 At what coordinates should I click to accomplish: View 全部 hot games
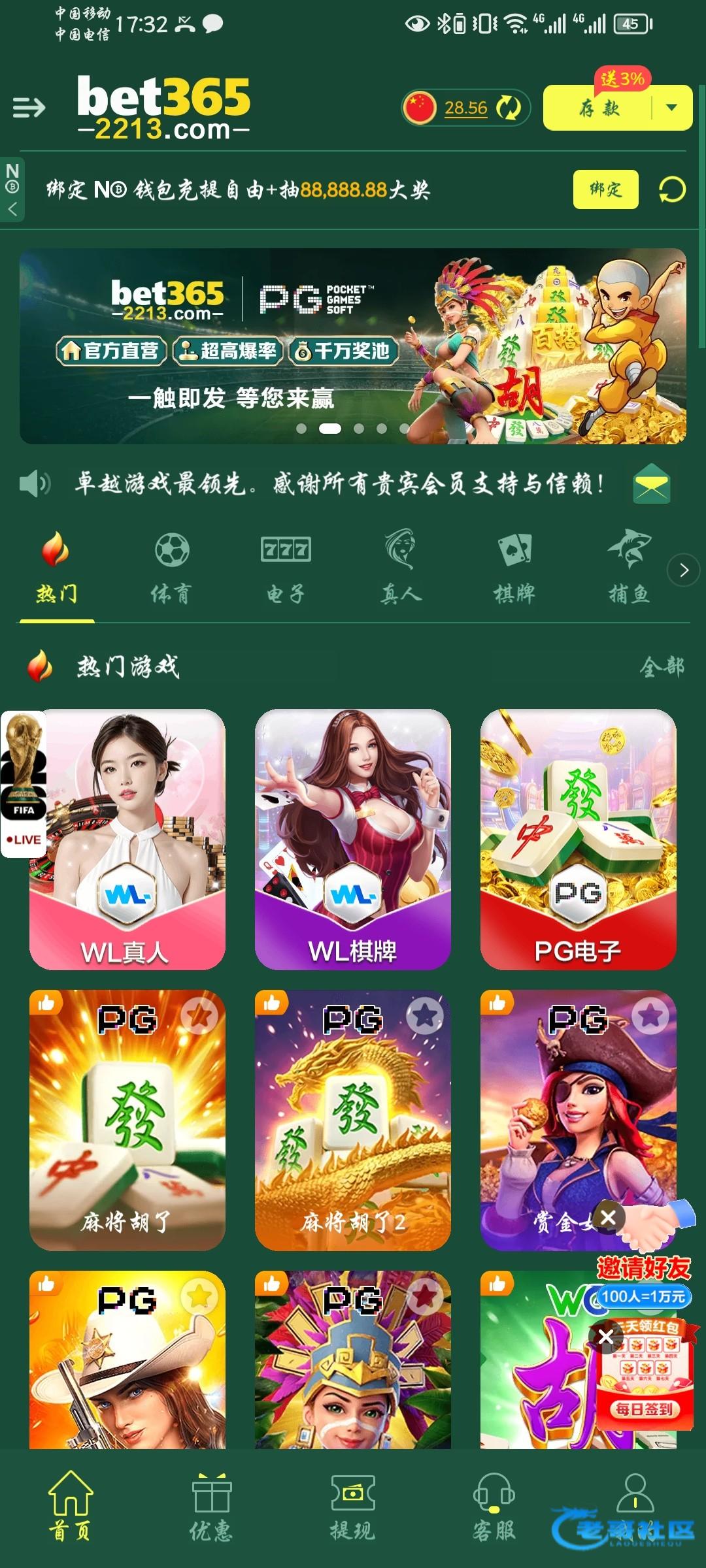coord(662,667)
